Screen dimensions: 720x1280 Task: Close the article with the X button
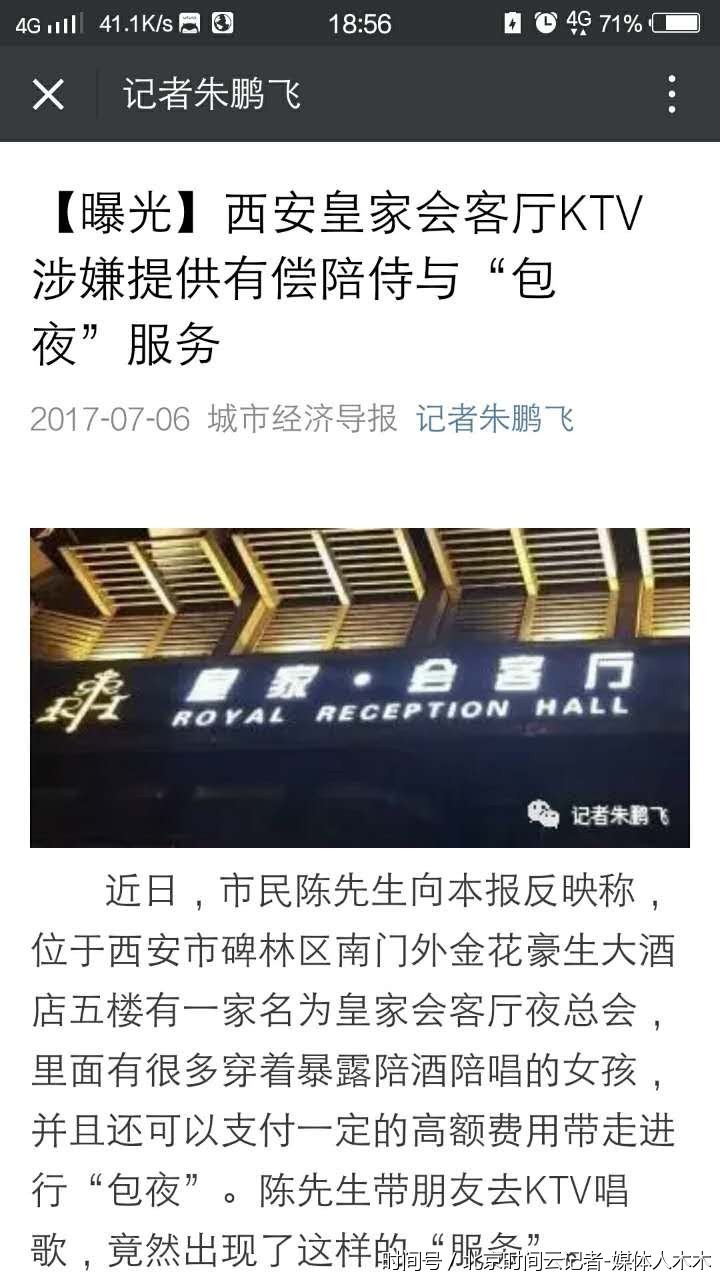47,95
